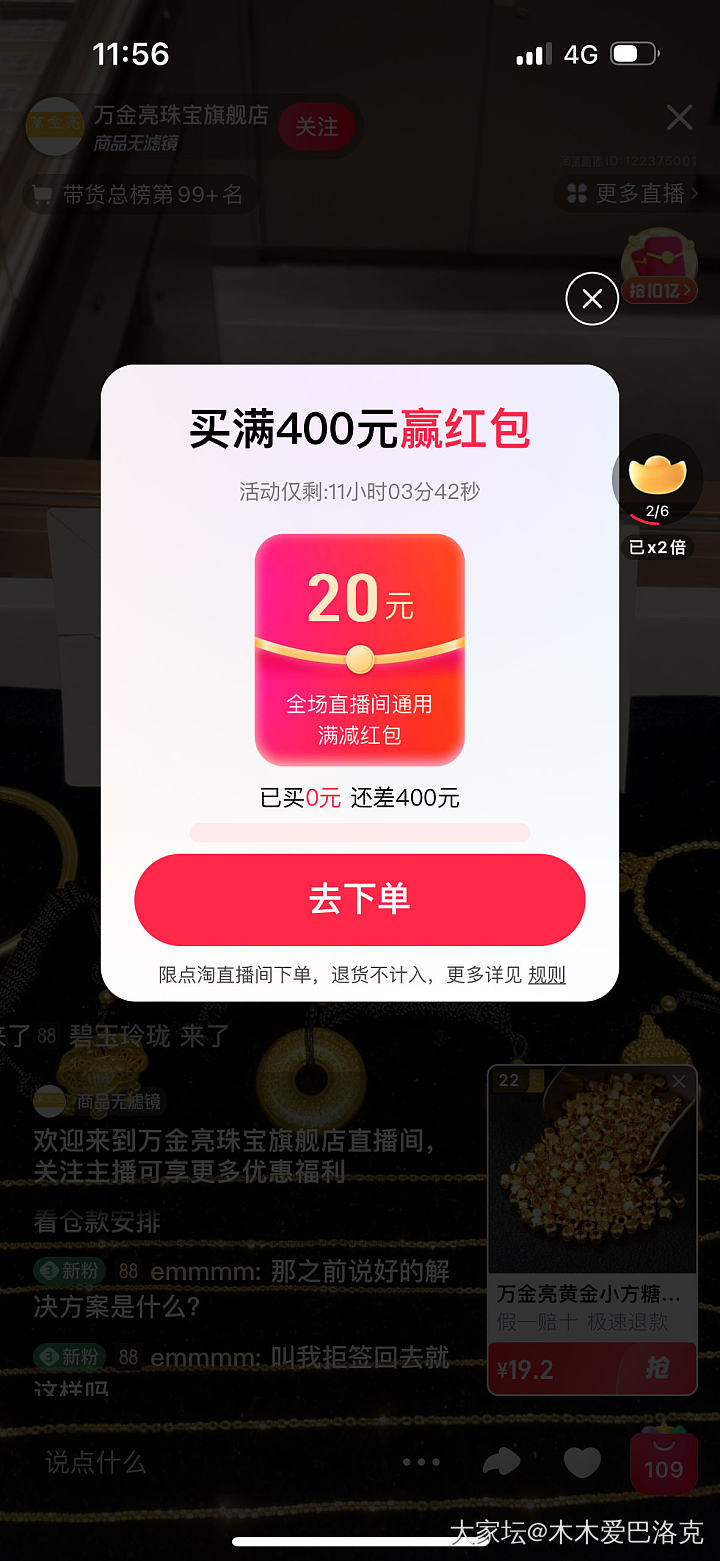
Task: Open the 规则 rules link
Action: (x=546, y=975)
